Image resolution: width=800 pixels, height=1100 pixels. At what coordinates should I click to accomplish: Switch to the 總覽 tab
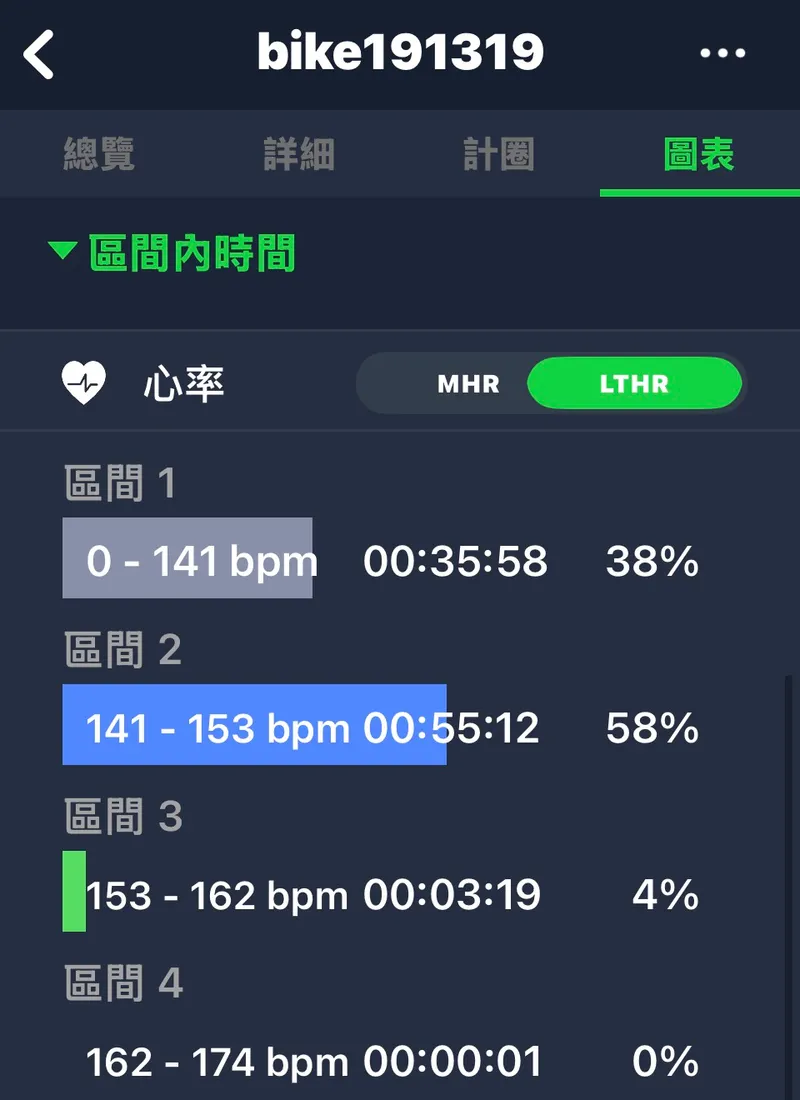pos(99,155)
